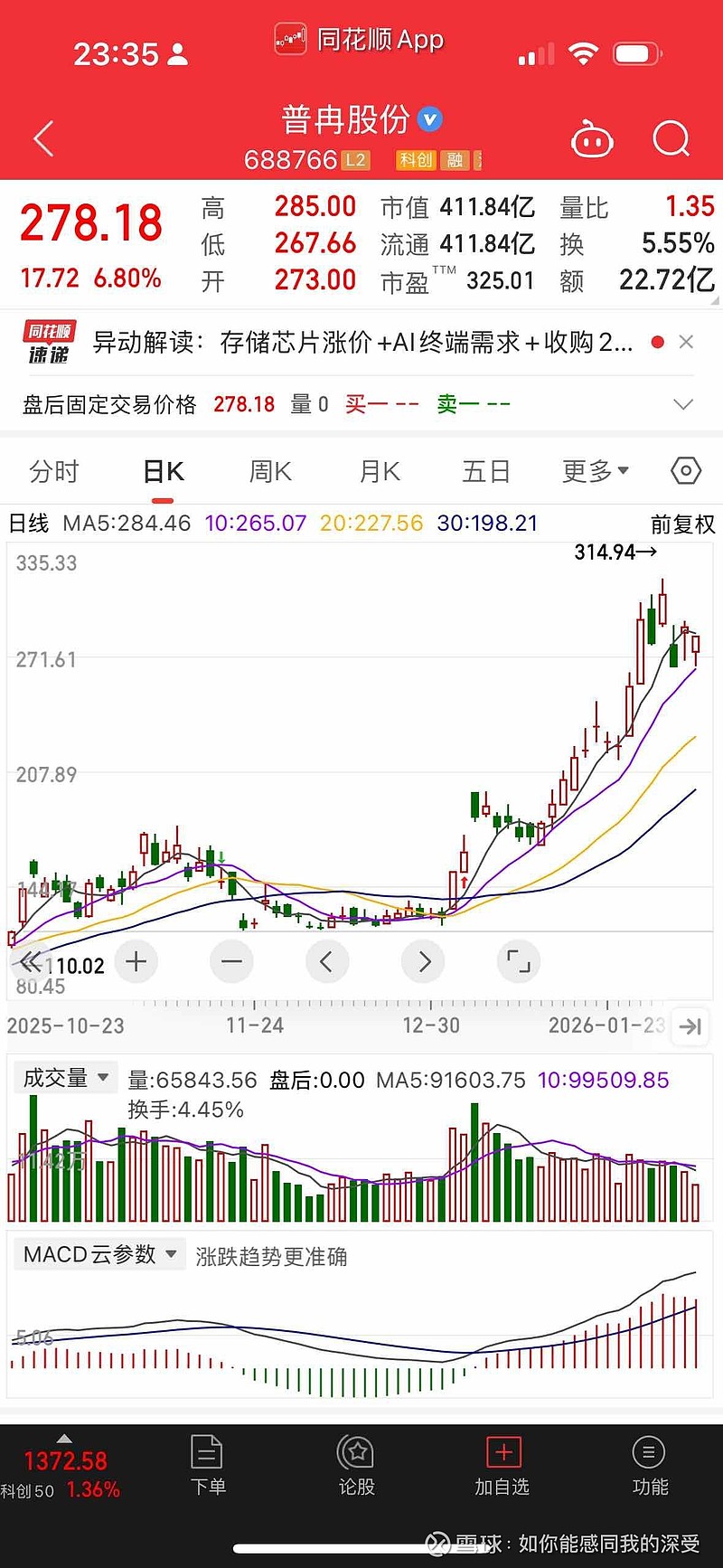Image resolution: width=723 pixels, height=1568 pixels.
Task: Switch to the 分时 intraday tab
Action: point(53,471)
